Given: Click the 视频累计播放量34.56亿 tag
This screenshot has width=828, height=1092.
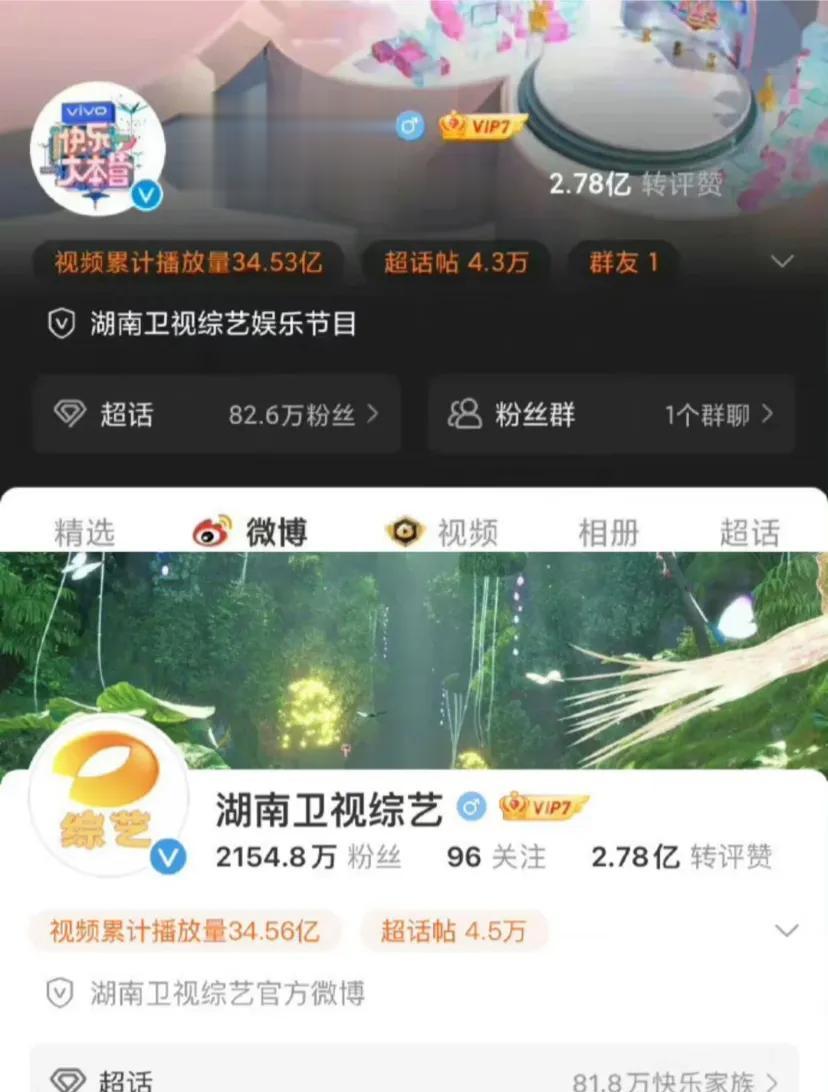Looking at the screenshot, I should coord(185,930).
